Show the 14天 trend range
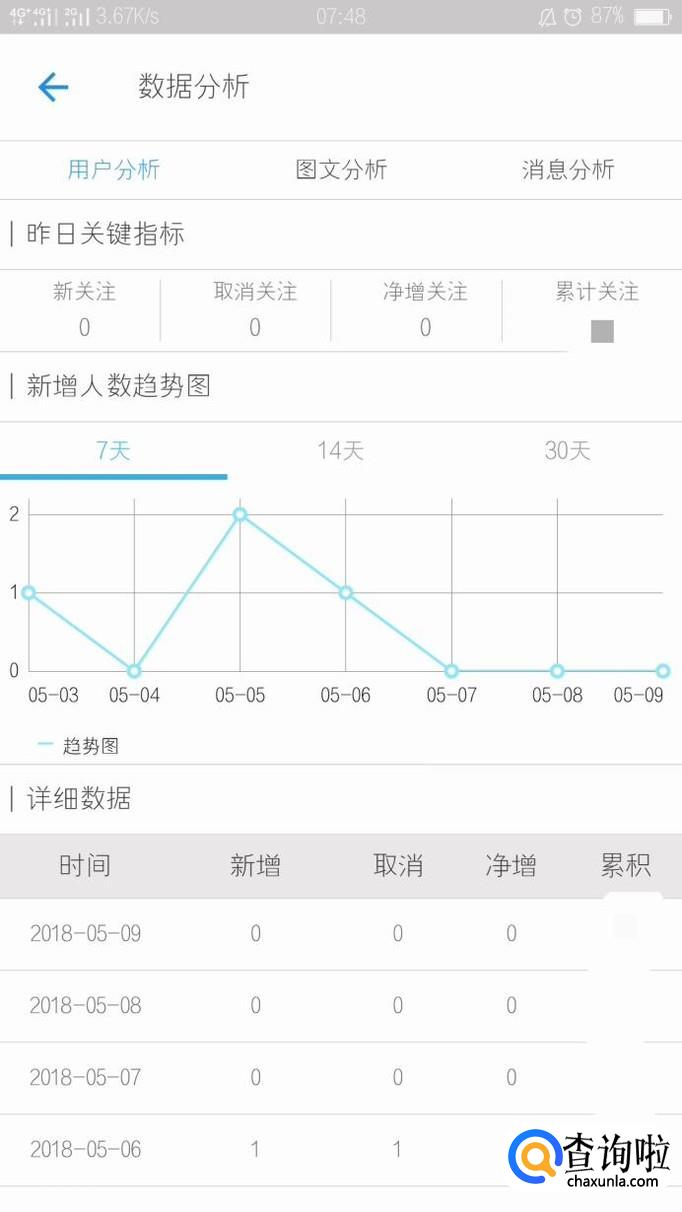This screenshot has width=682, height=1212. click(x=341, y=451)
